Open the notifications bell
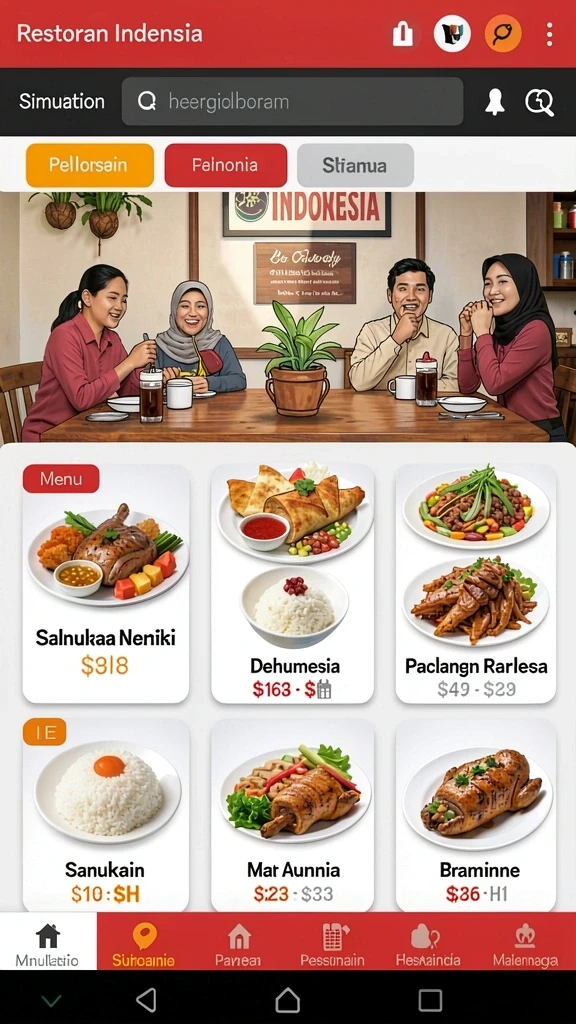Viewport: 576px width, 1024px height. point(495,102)
